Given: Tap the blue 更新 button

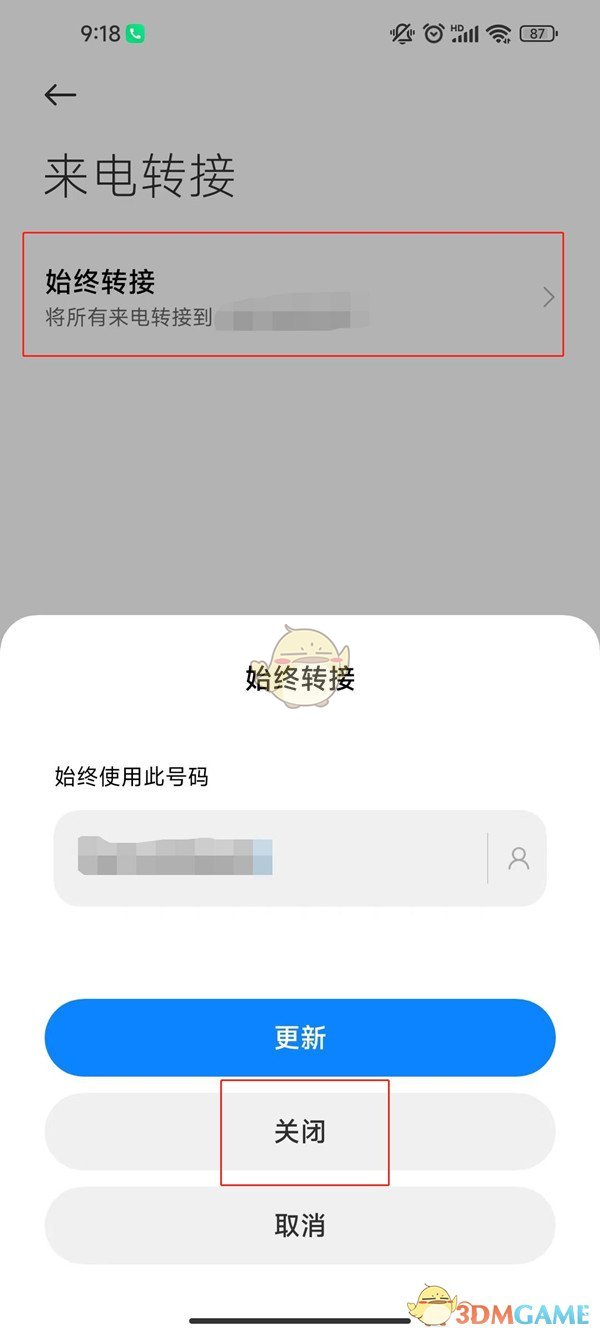Looking at the screenshot, I should (300, 1037).
